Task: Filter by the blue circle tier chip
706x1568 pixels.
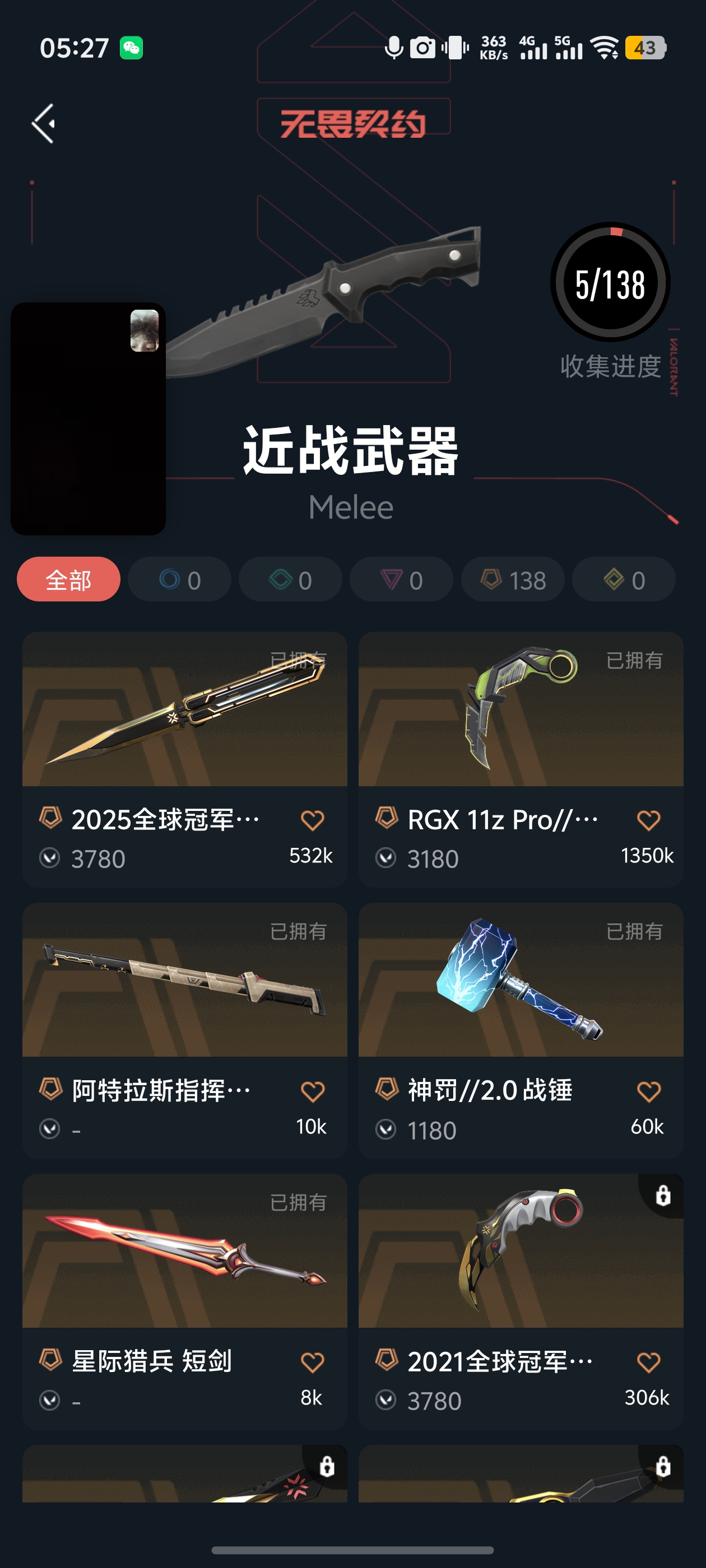Action: pyautogui.click(x=179, y=580)
